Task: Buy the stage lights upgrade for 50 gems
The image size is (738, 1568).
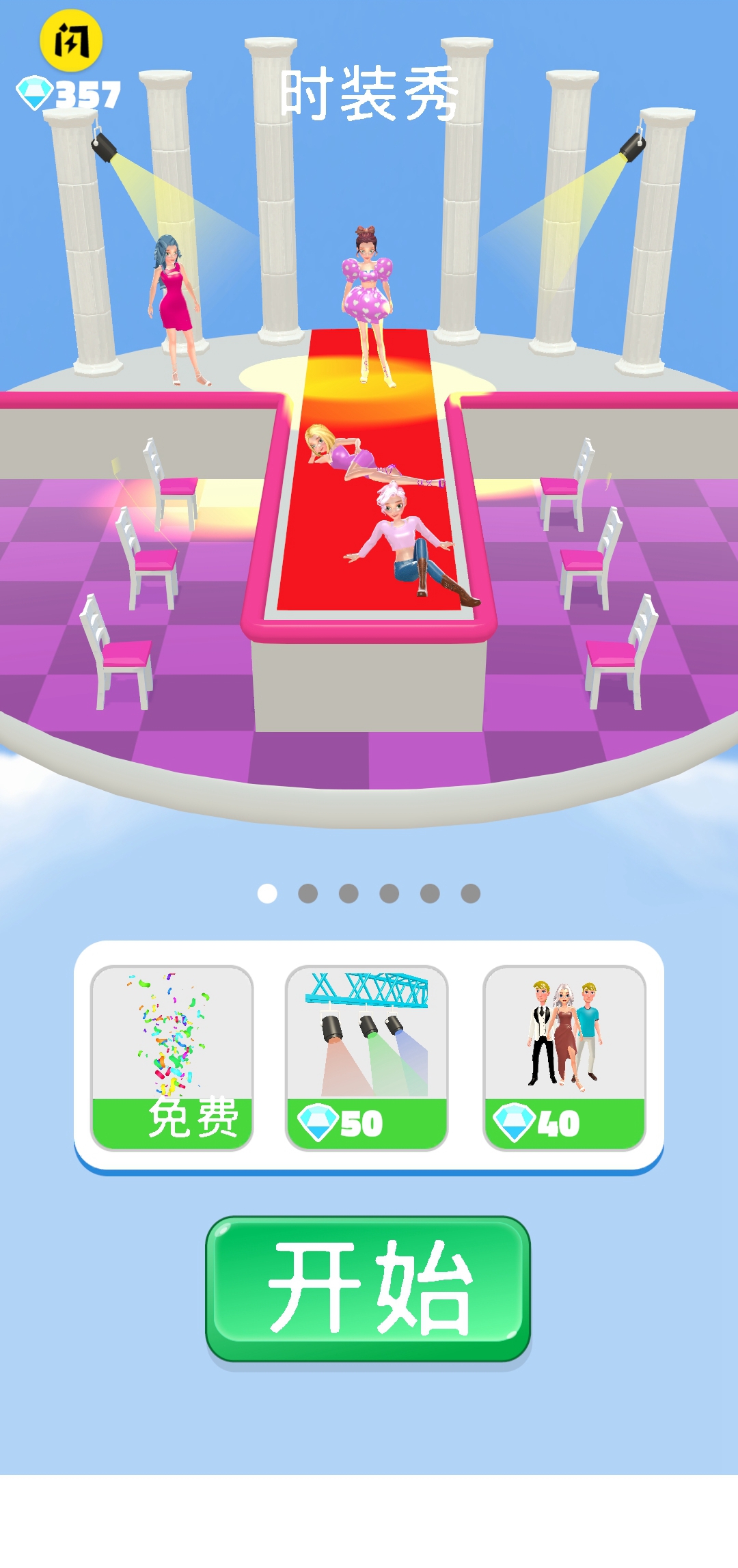Action: [x=366, y=1057]
